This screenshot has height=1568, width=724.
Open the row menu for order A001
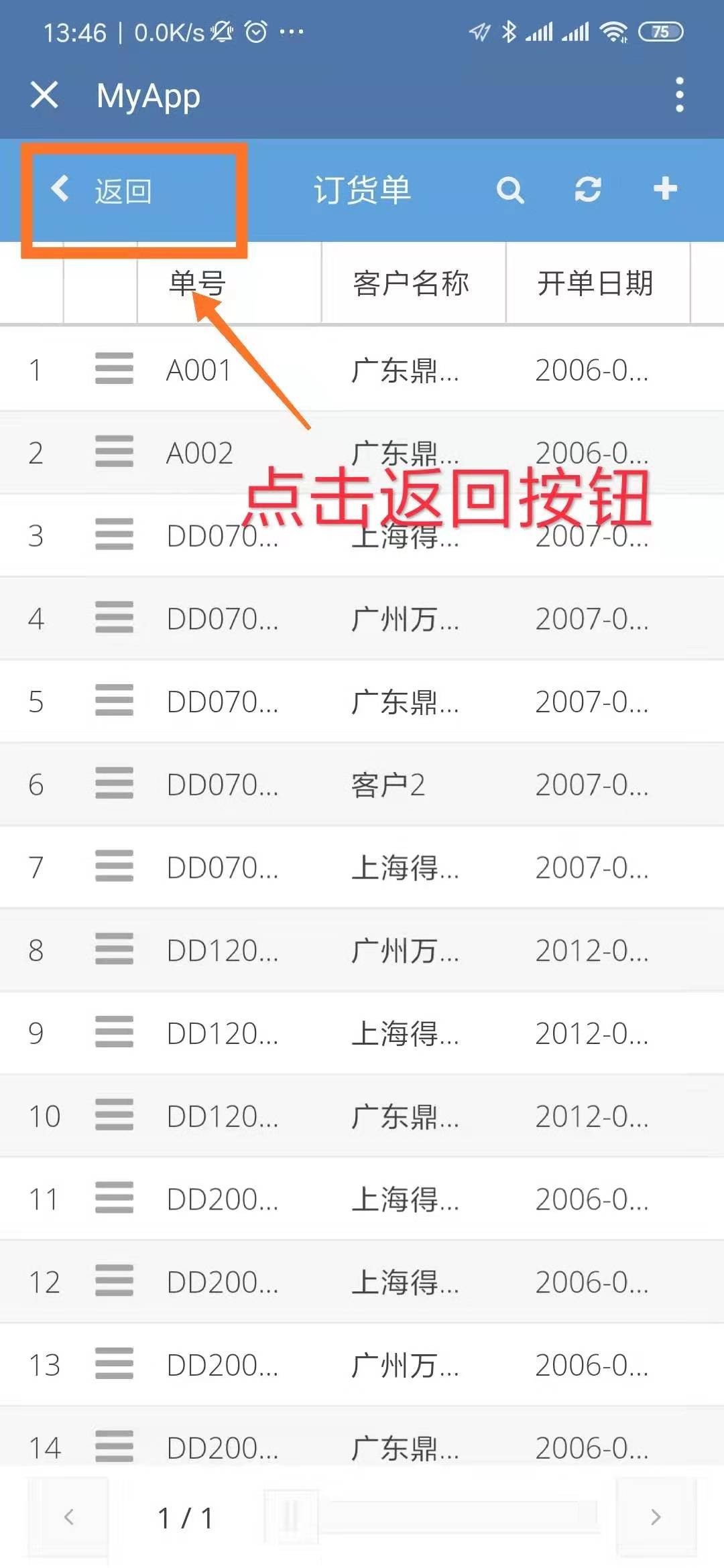coord(114,369)
